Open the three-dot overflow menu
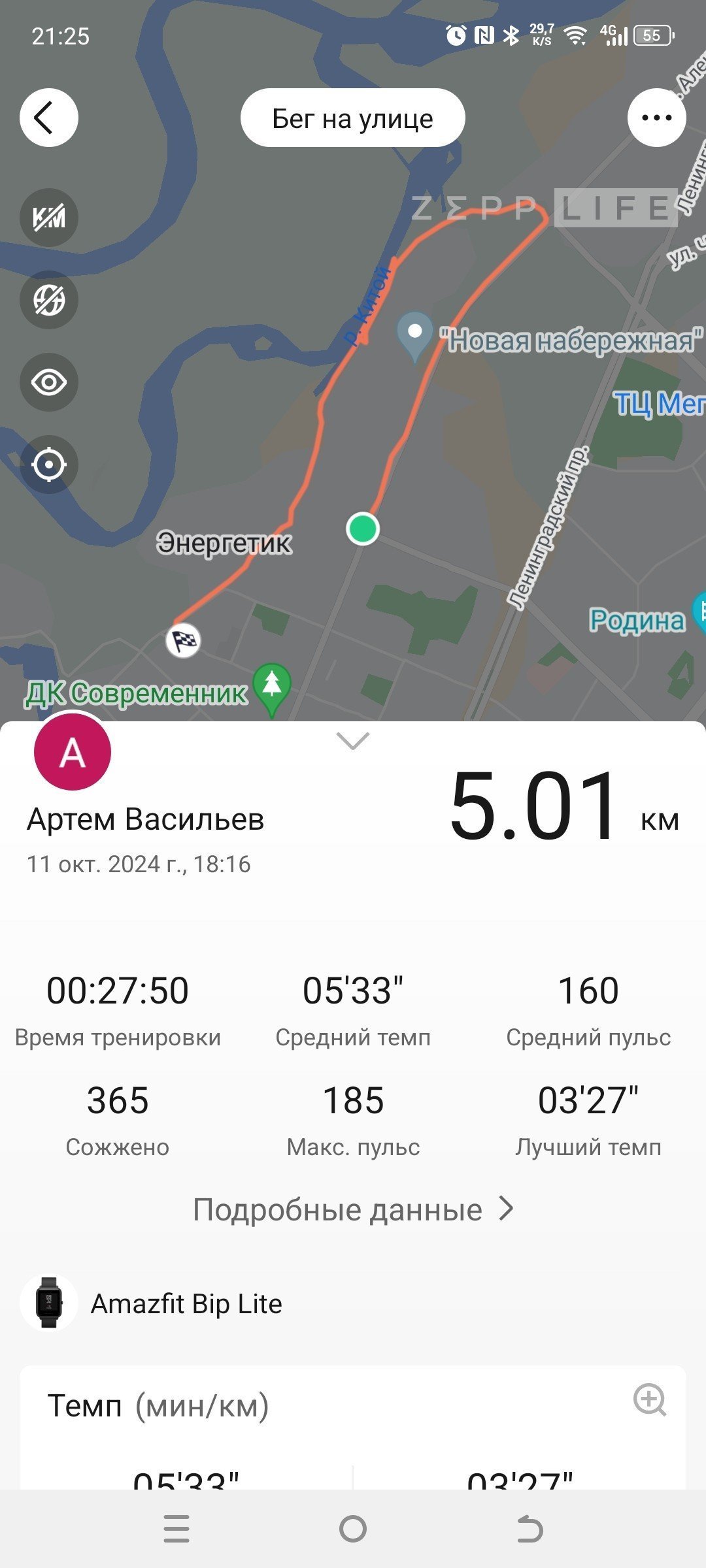The image size is (706, 1568). [x=656, y=118]
